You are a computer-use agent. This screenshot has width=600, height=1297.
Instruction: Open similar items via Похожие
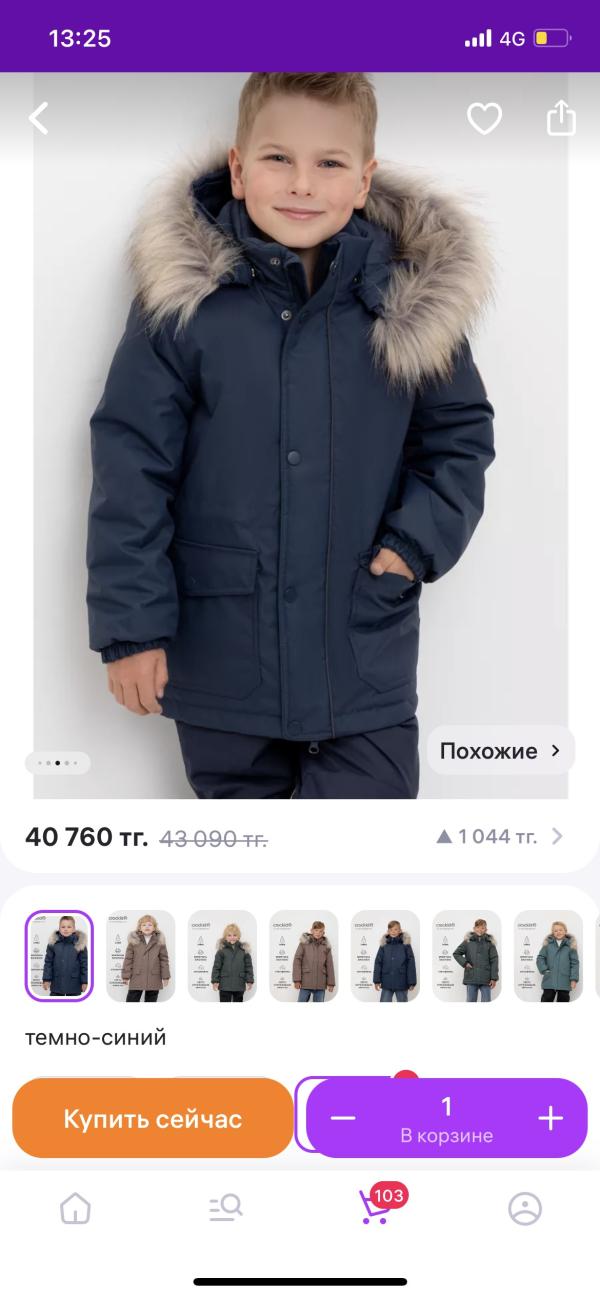tap(501, 751)
